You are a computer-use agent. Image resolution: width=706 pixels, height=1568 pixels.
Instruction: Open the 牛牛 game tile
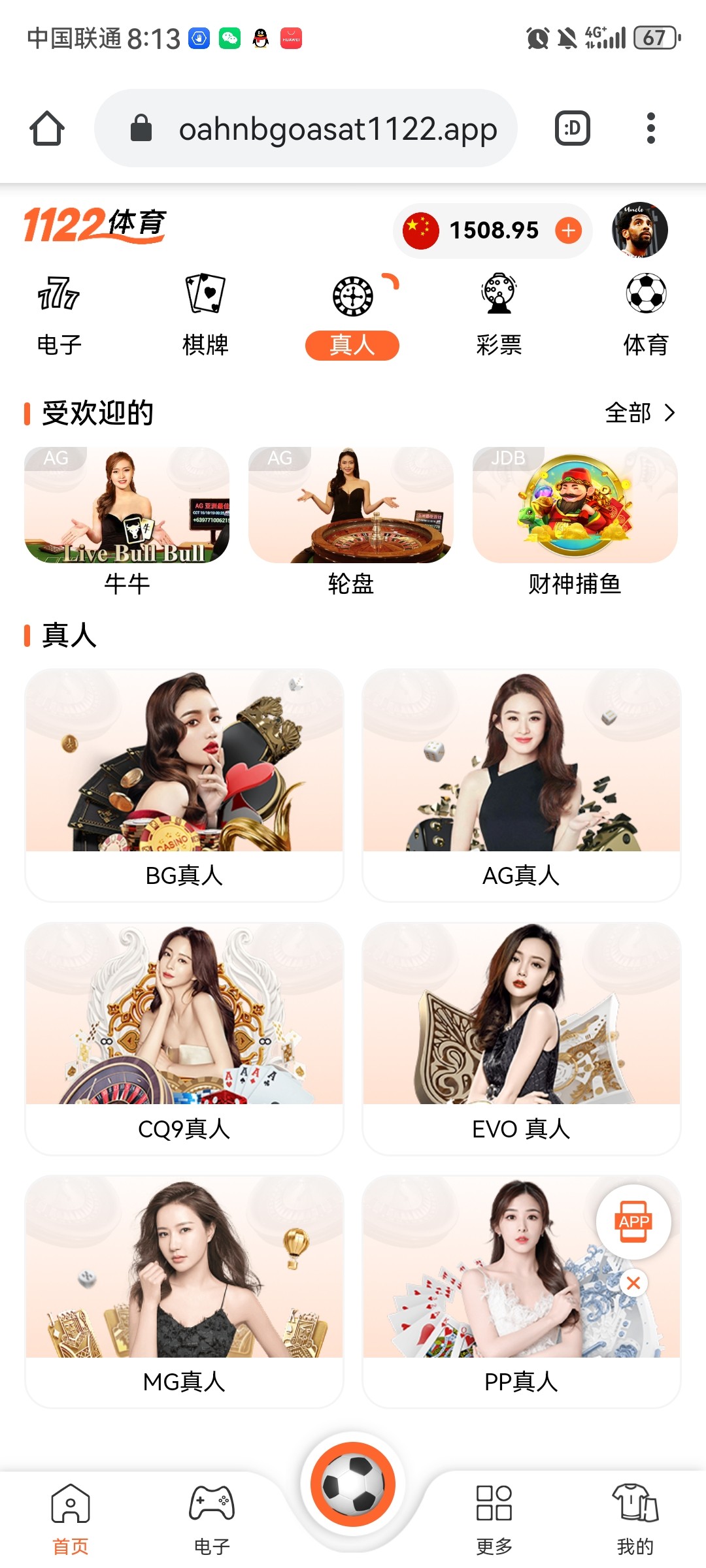(x=127, y=519)
